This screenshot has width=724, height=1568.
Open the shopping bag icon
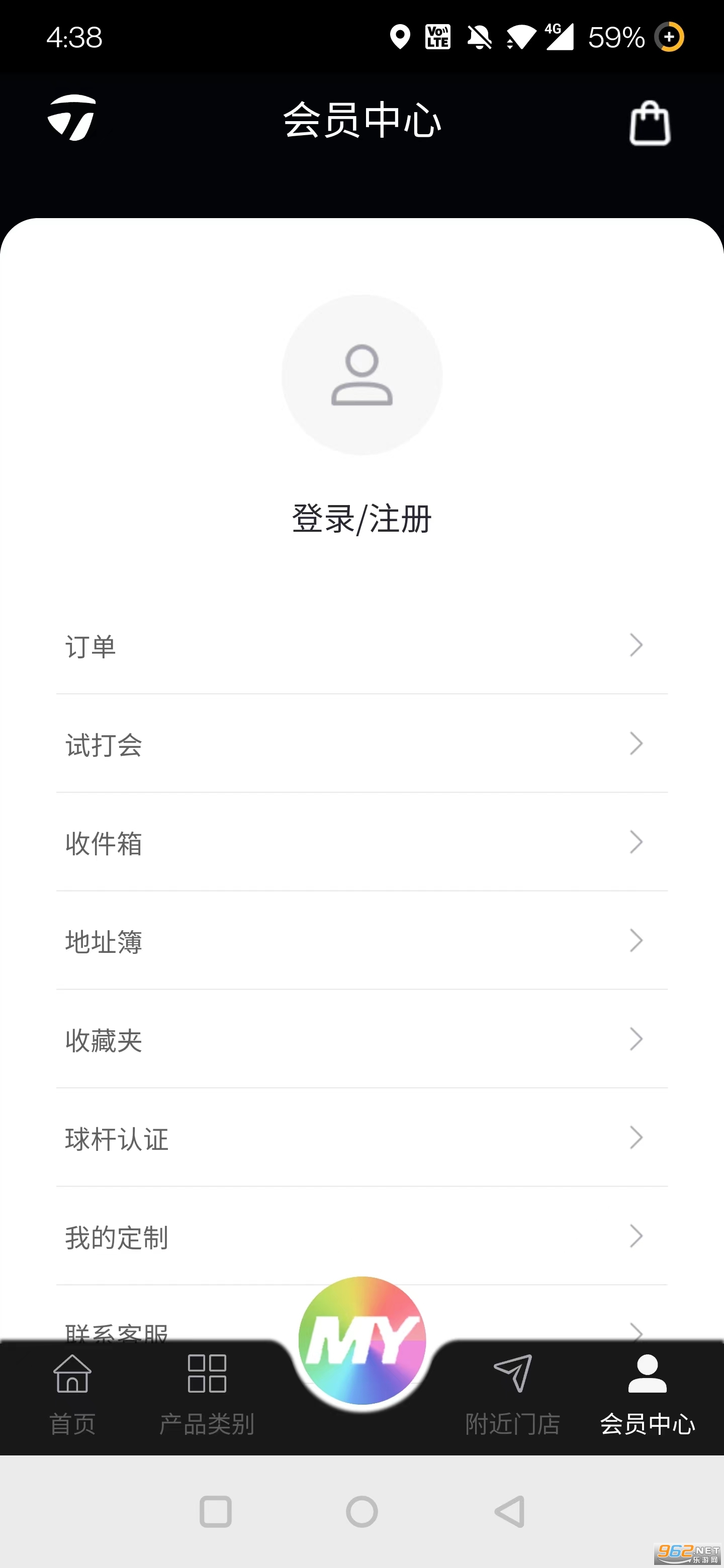pos(649,123)
